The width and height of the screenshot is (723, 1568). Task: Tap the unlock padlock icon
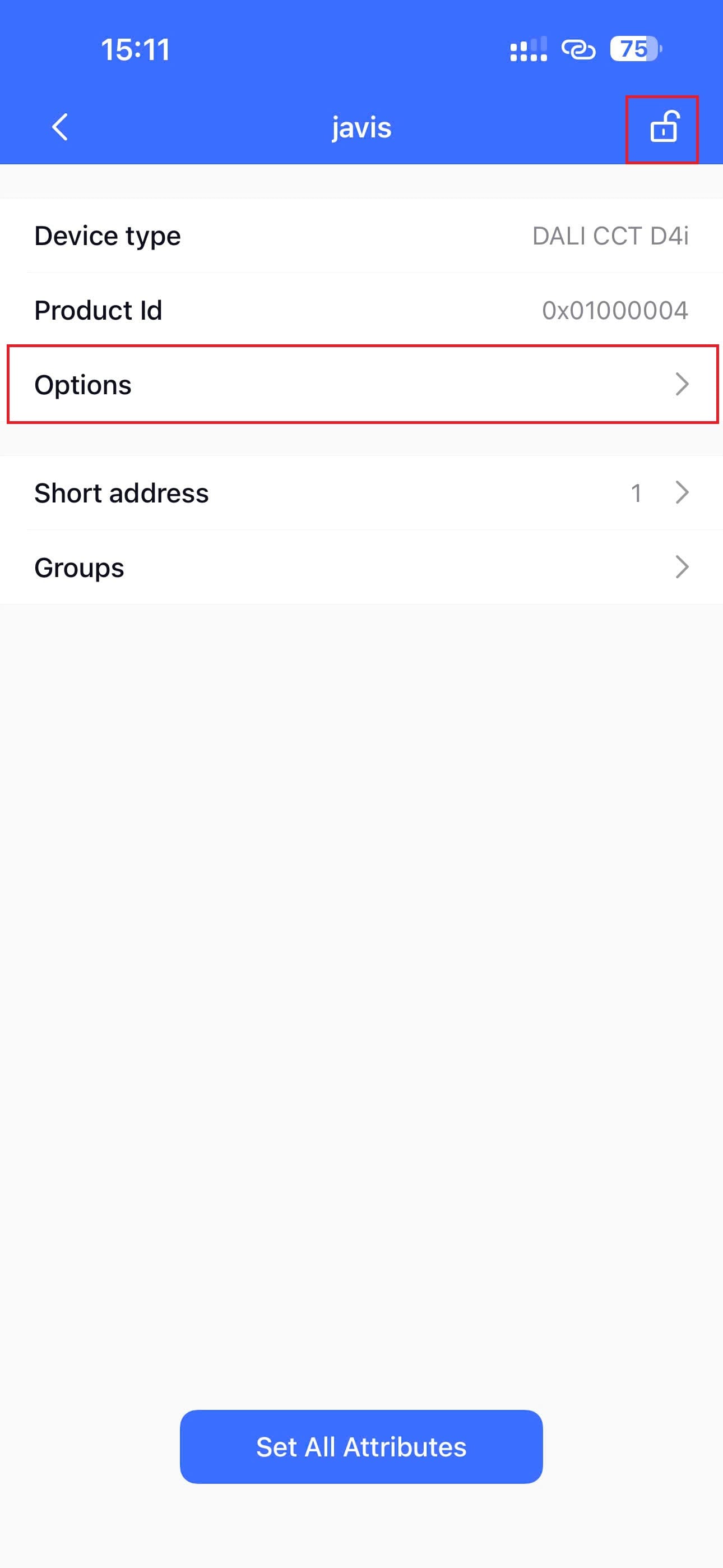662,128
